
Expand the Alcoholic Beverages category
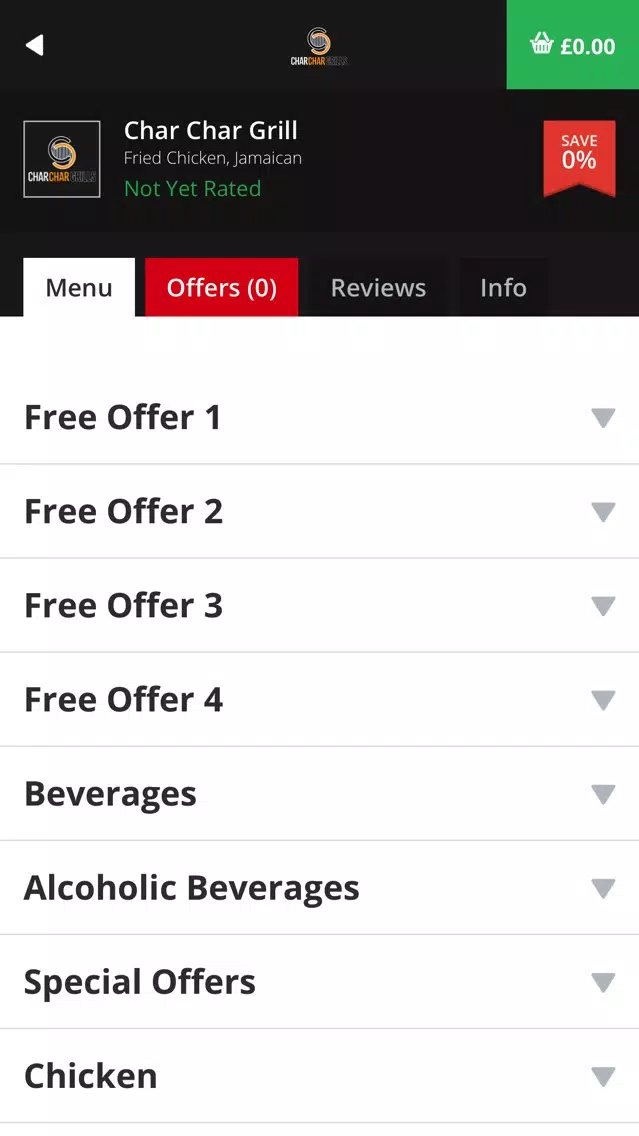click(x=320, y=888)
